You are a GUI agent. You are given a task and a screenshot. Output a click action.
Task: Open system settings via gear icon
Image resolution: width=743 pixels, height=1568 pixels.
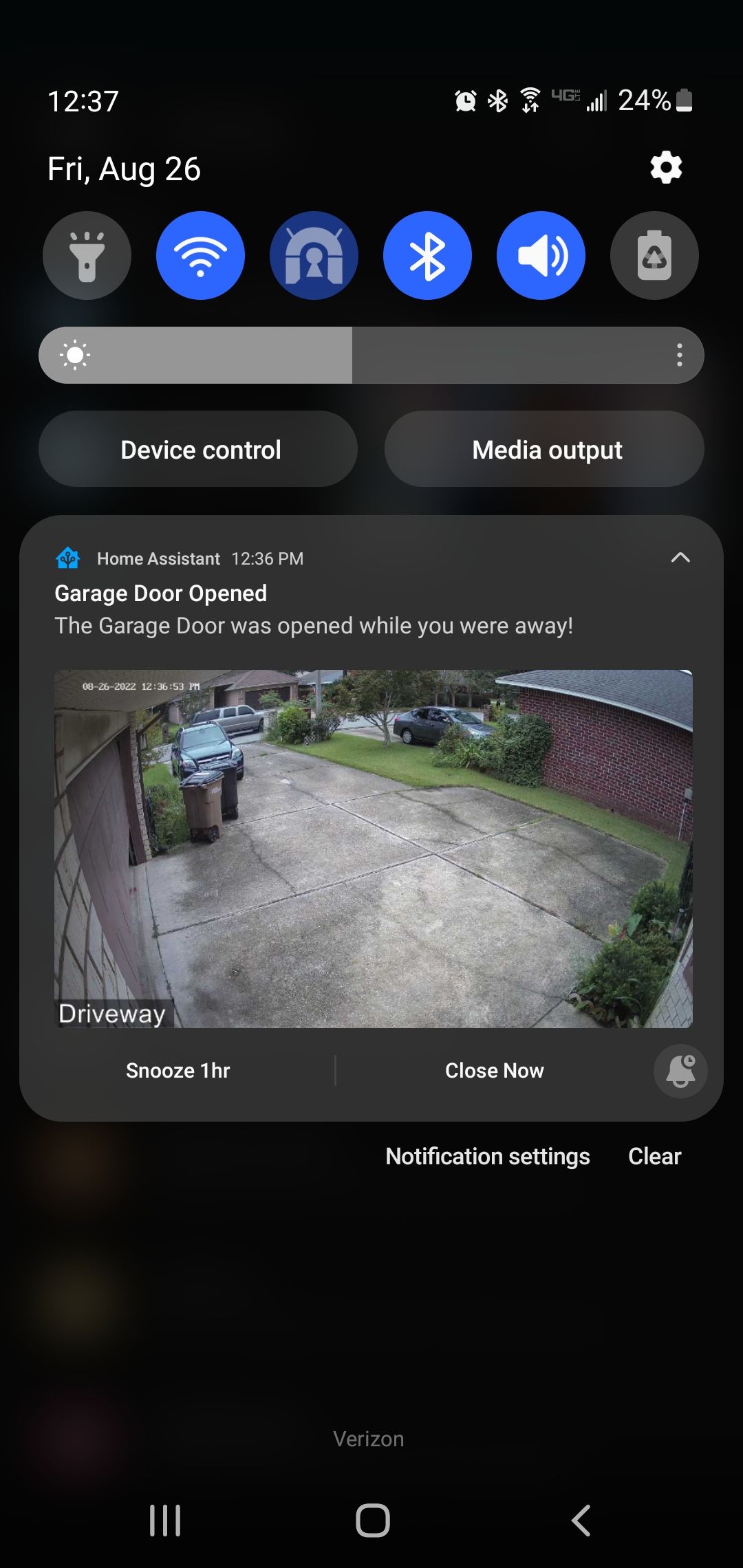point(665,166)
